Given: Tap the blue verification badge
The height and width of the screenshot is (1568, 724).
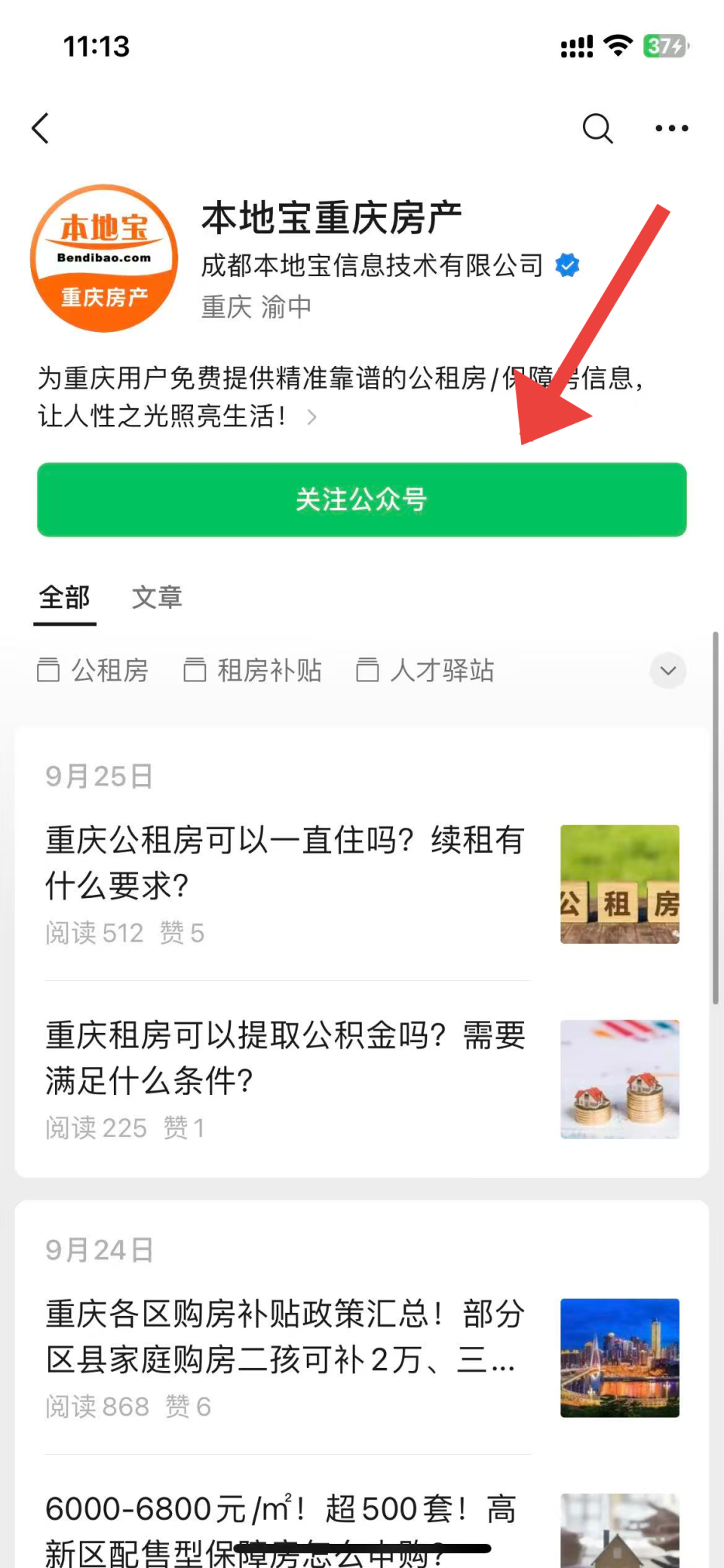Looking at the screenshot, I should click(567, 265).
